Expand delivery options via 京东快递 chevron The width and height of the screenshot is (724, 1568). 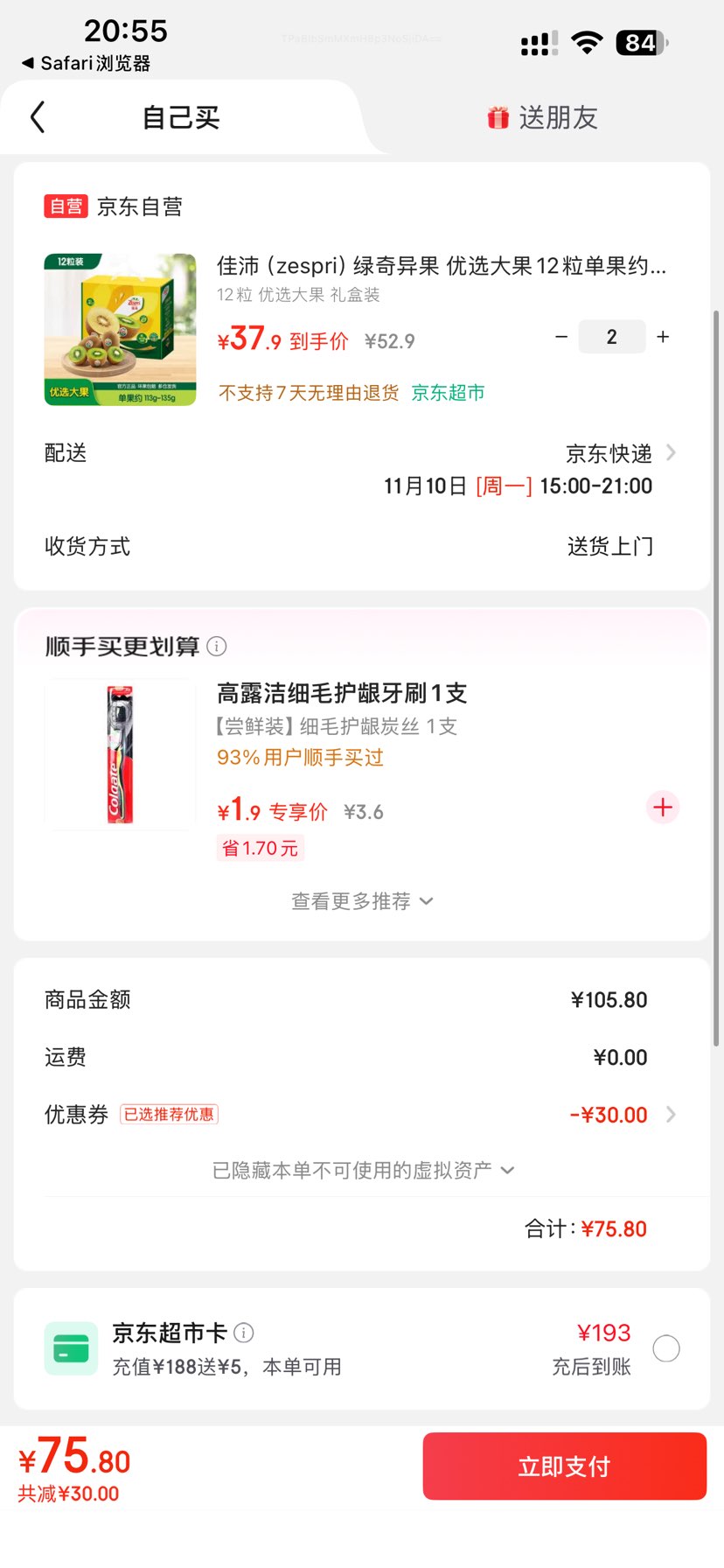670,453
